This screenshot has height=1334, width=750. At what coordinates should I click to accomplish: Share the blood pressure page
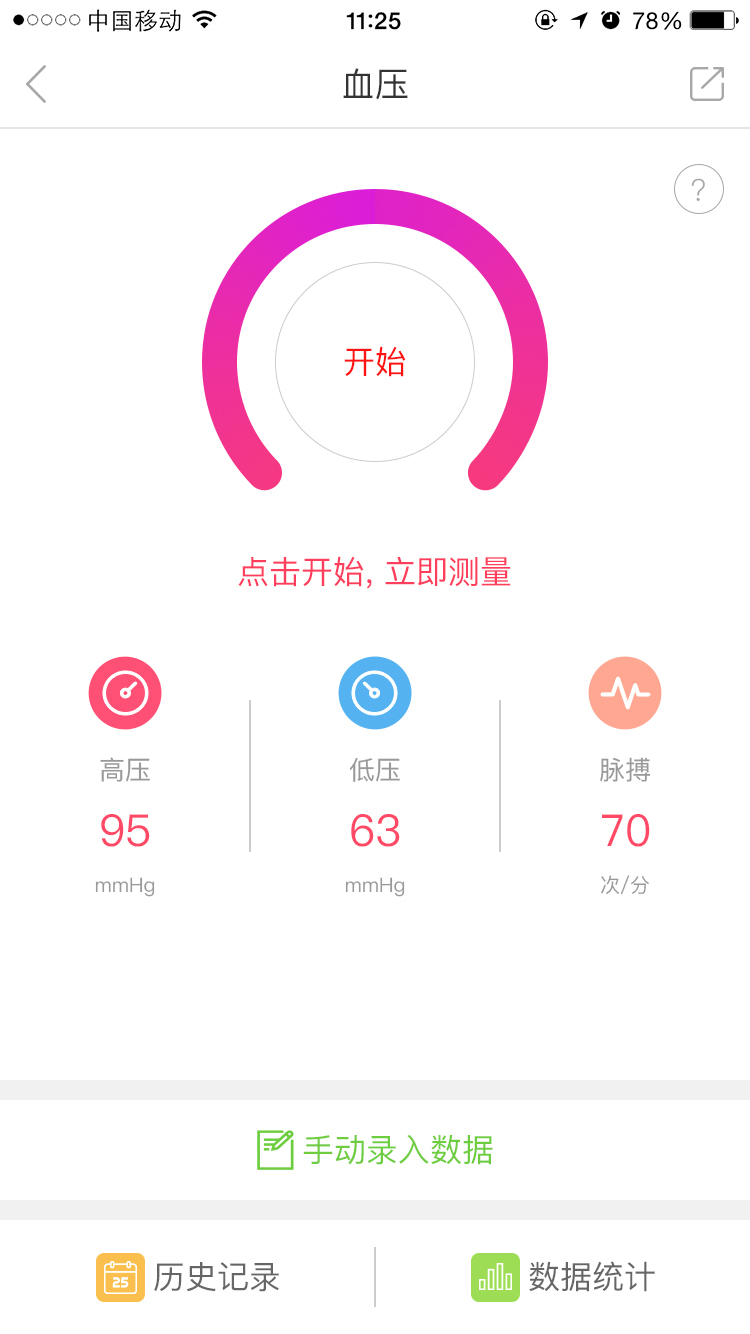point(707,84)
